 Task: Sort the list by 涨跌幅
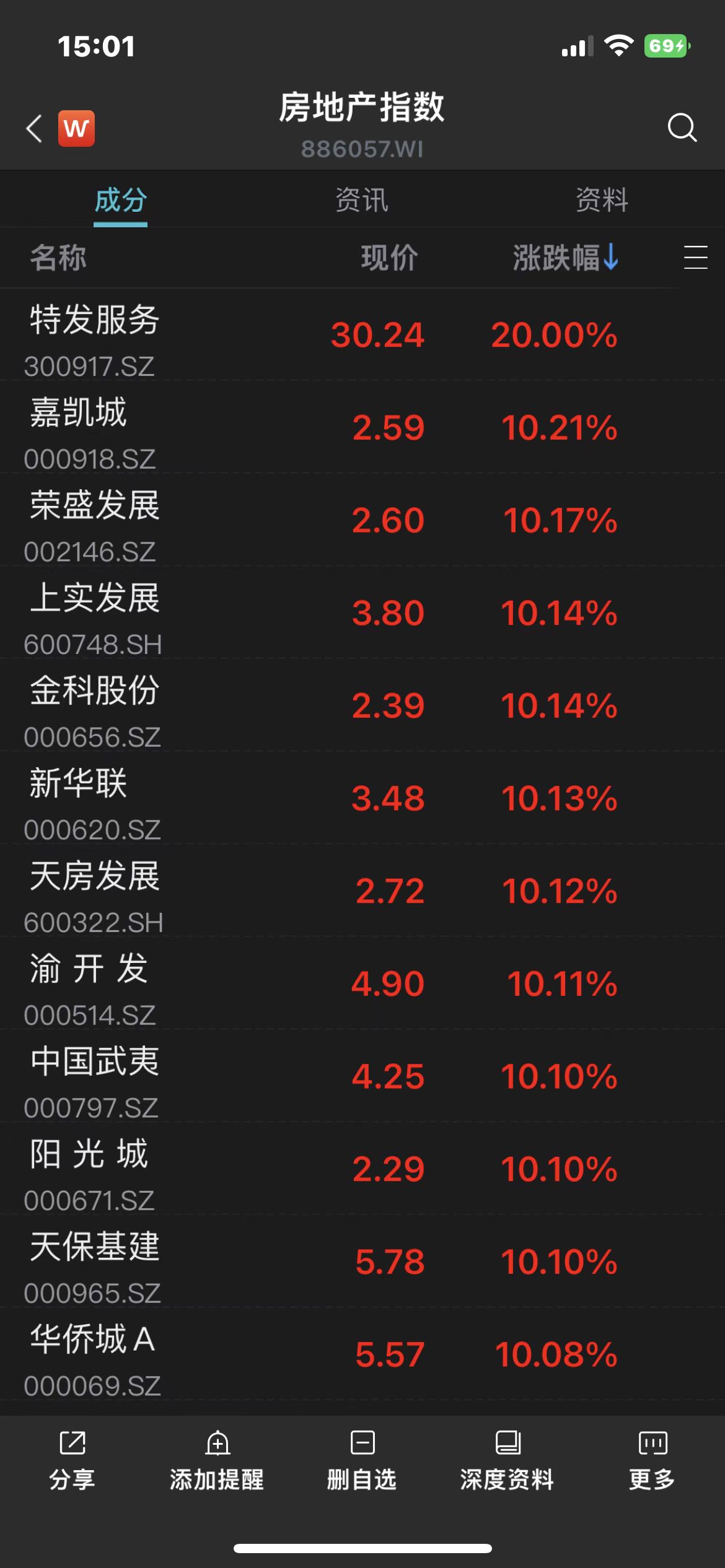tap(565, 258)
